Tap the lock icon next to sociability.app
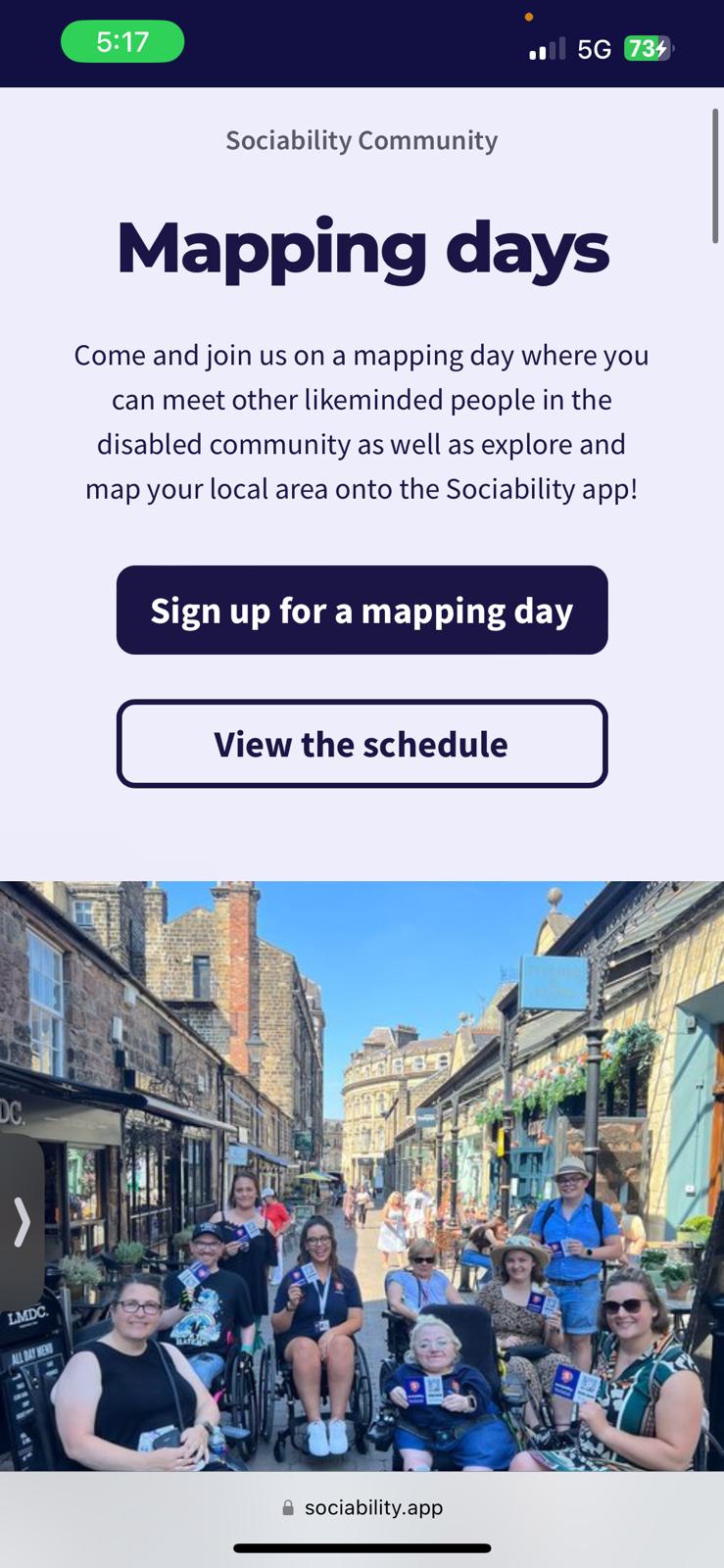The width and height of the screenshot is (724, 1568). click(x=290, y=1507)
